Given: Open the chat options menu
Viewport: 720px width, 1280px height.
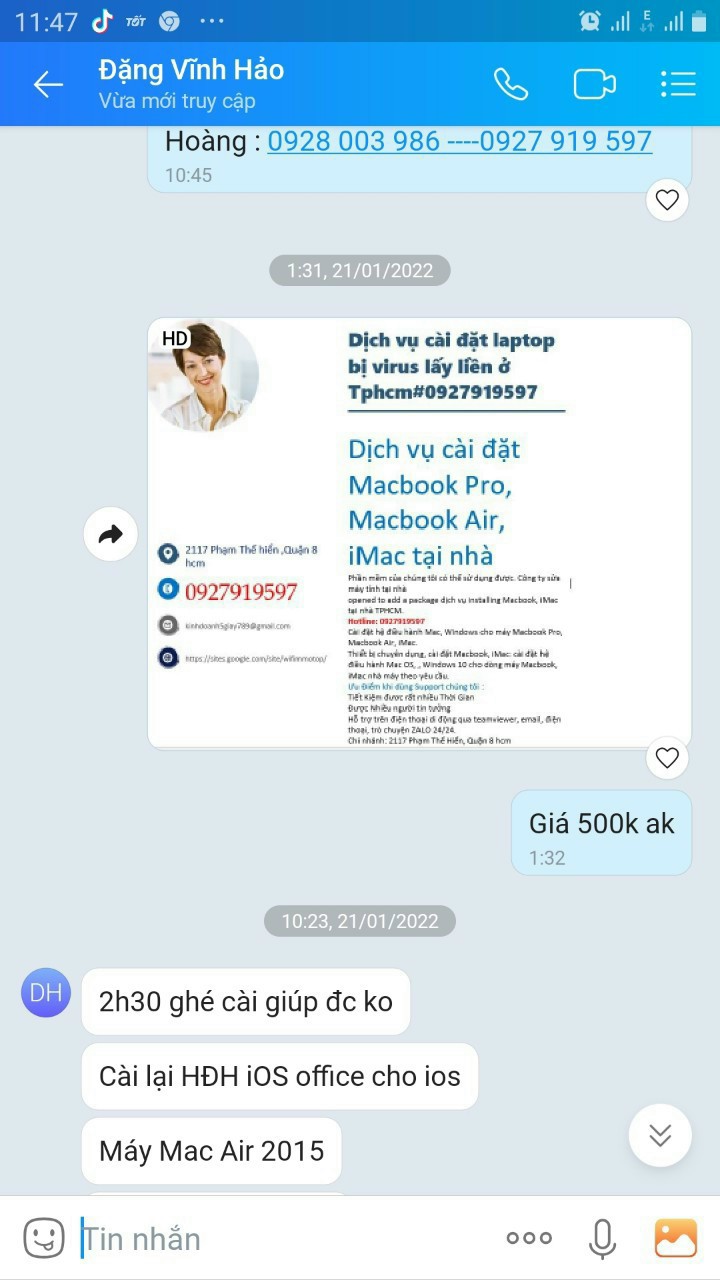Looking at the screenshot, I should (x=677, y=85).
